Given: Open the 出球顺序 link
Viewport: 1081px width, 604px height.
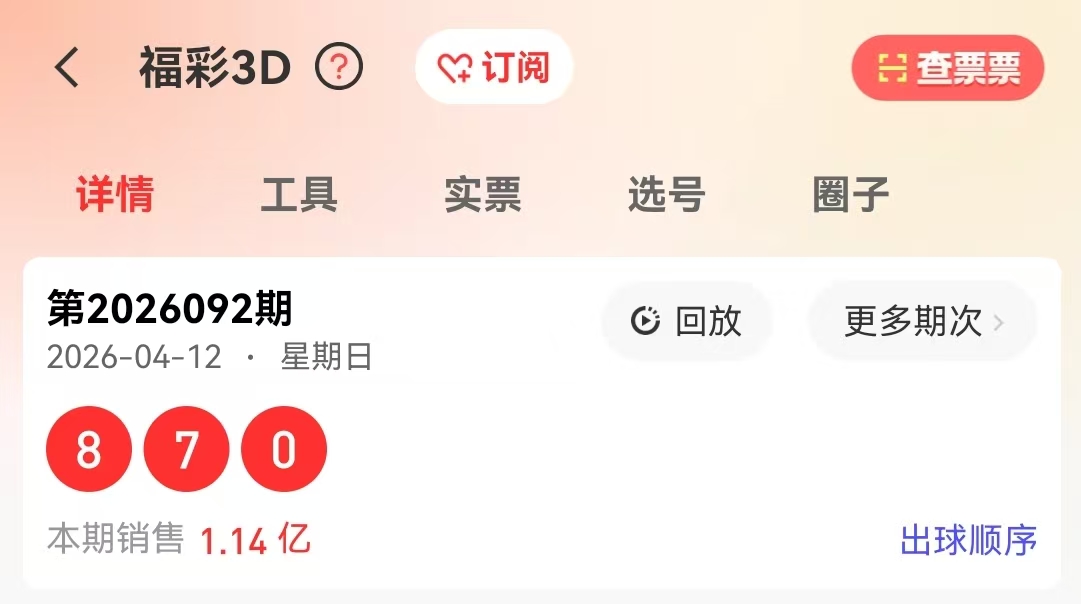Looking at the screenshot, I should pyautogui.click(x=968, y=541).
